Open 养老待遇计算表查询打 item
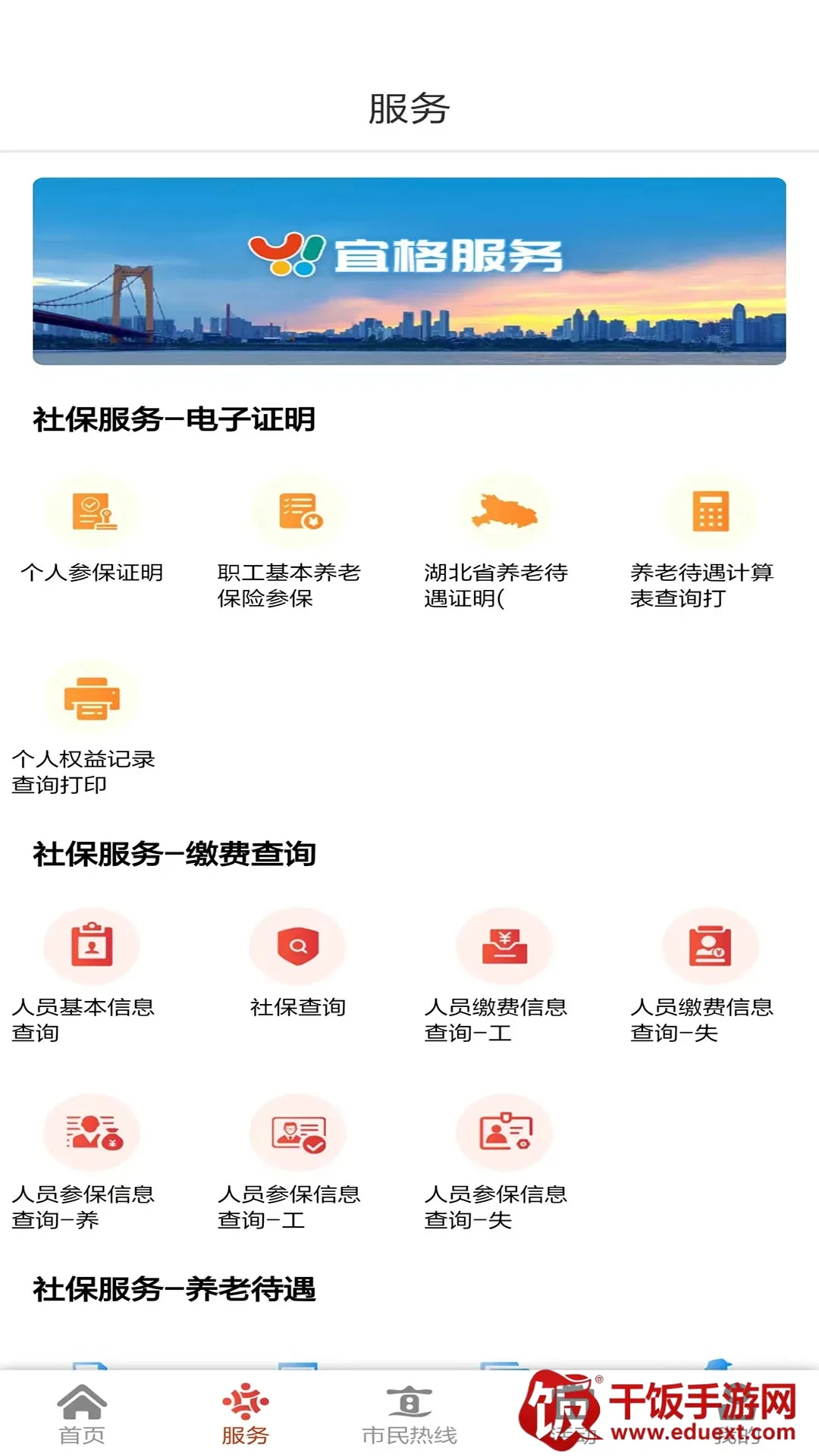The height and width of the screenshot is (1456, 819). click(711, 512)
